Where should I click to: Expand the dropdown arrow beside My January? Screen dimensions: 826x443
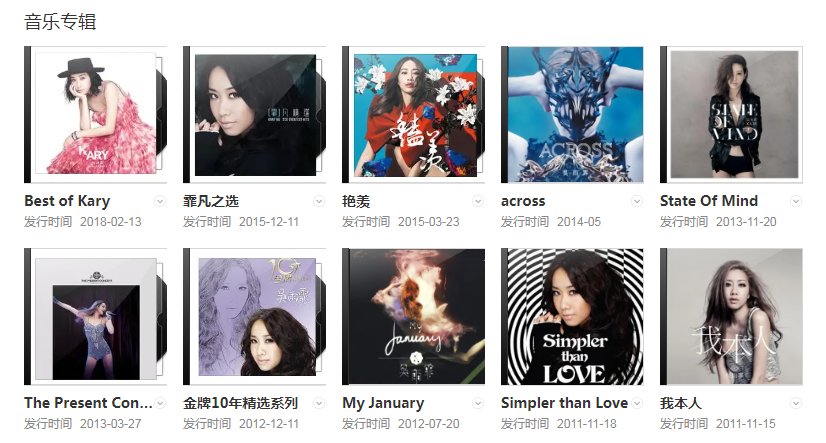[x=478, y=403]
